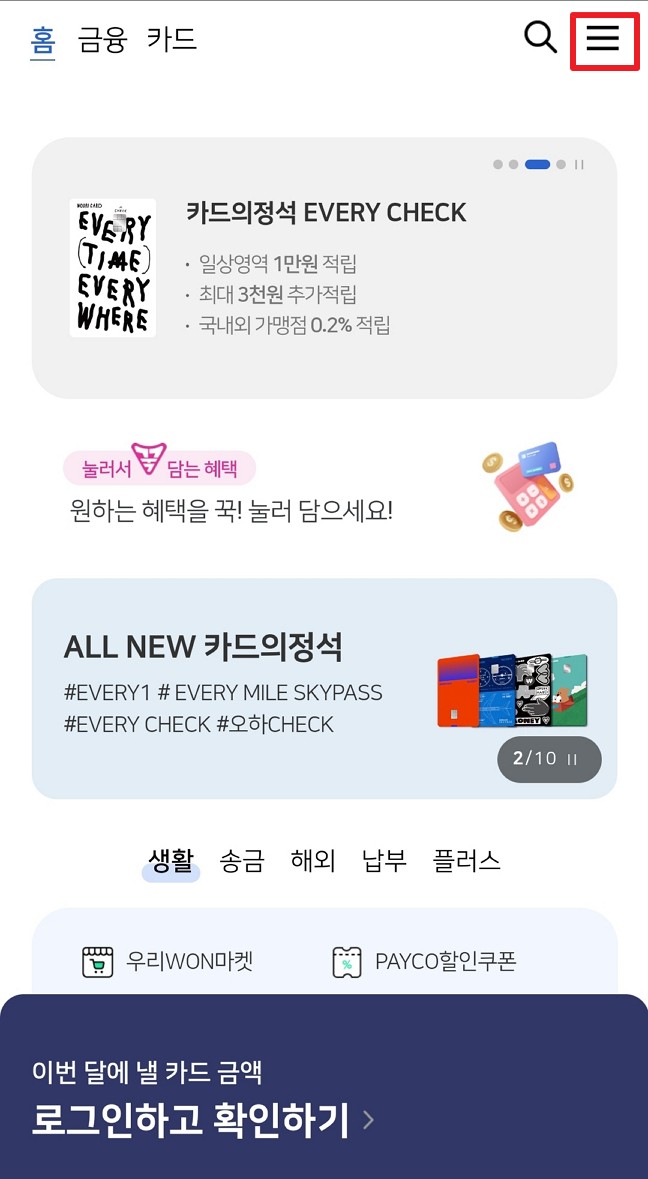Open PAYCO할인쿠폰 shortcut
648x1179 pixels.
pos(424,962)
